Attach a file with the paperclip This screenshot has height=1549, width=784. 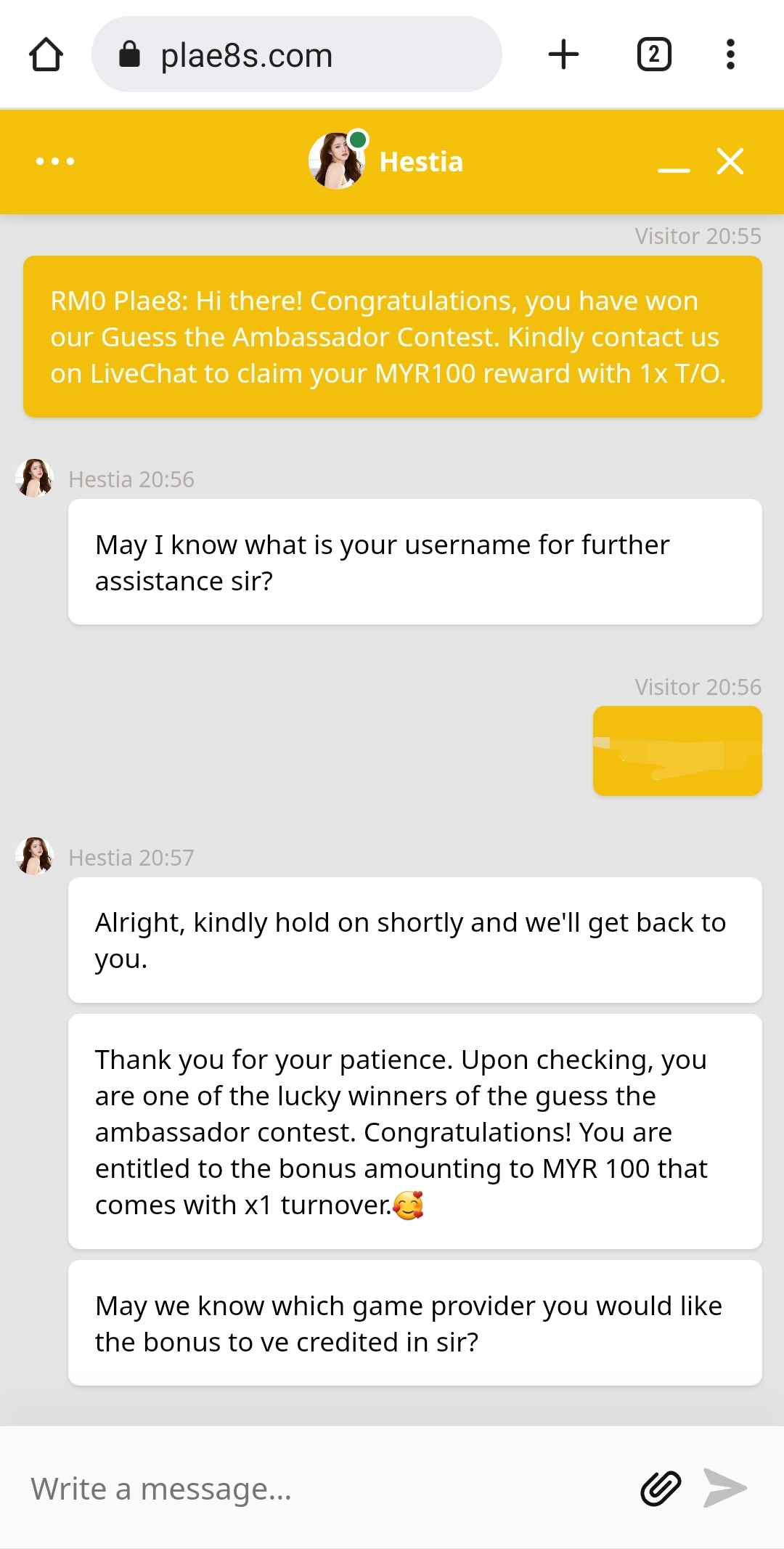[661, 1488]
